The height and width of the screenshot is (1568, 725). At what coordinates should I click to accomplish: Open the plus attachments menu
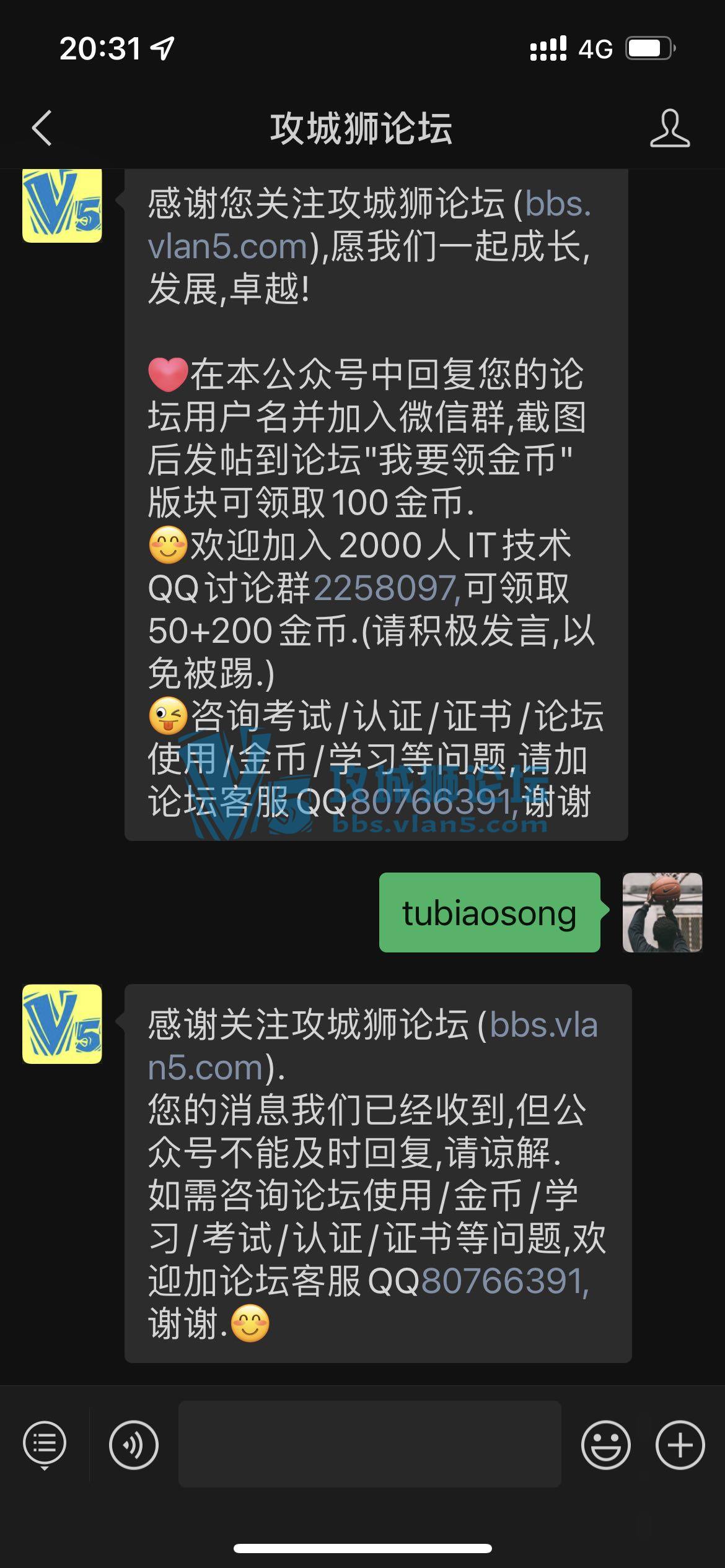[x=680, y=1445]
